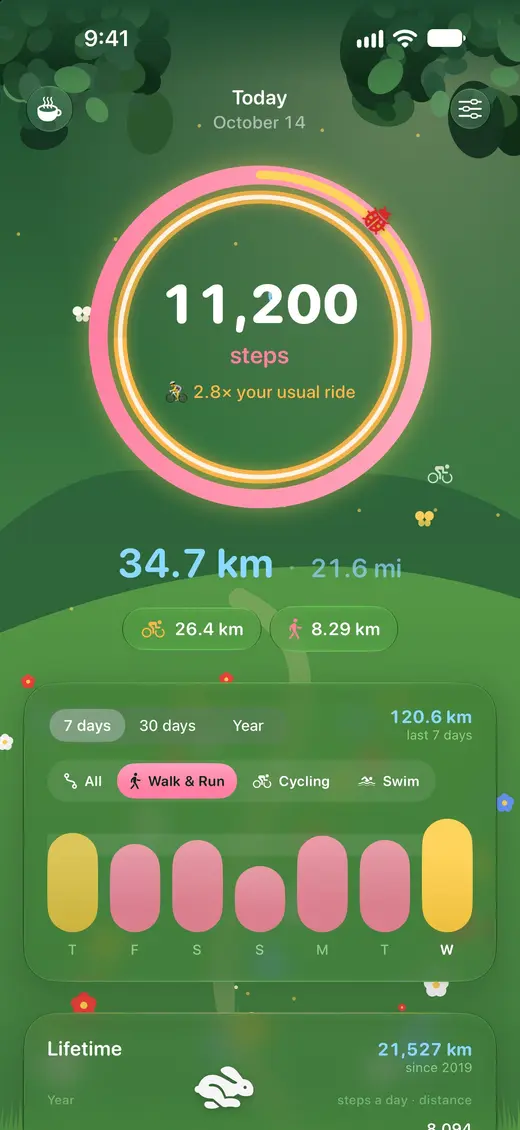Tap the Monday bar in the chart
520x1130 pixels.
click(x=322, y=884)
